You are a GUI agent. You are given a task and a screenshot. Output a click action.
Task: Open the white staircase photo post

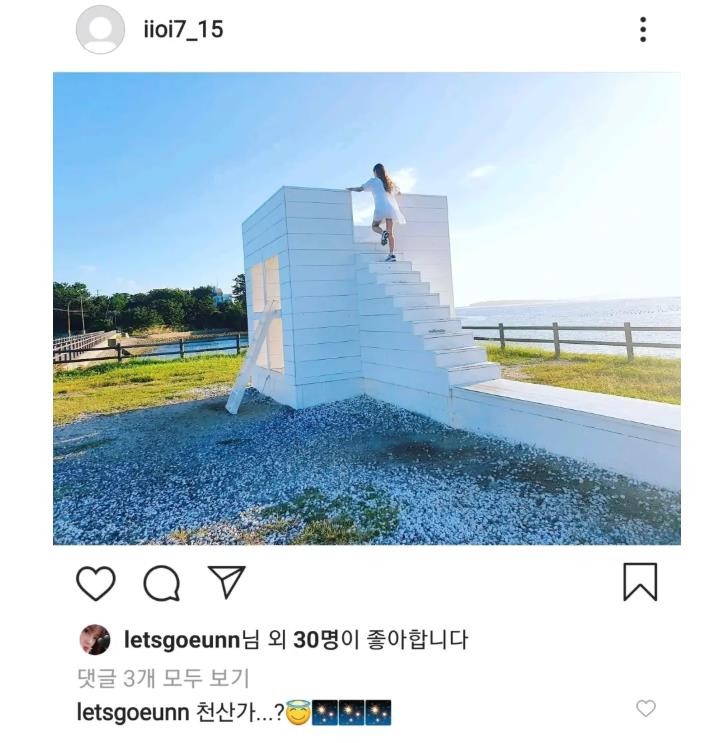click(366, 308)
